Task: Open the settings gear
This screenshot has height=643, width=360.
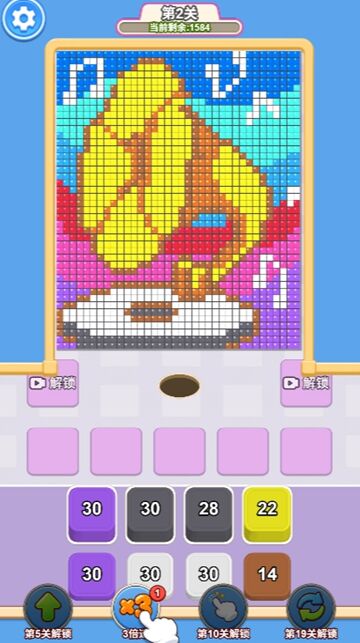Action: click(23, 19)
